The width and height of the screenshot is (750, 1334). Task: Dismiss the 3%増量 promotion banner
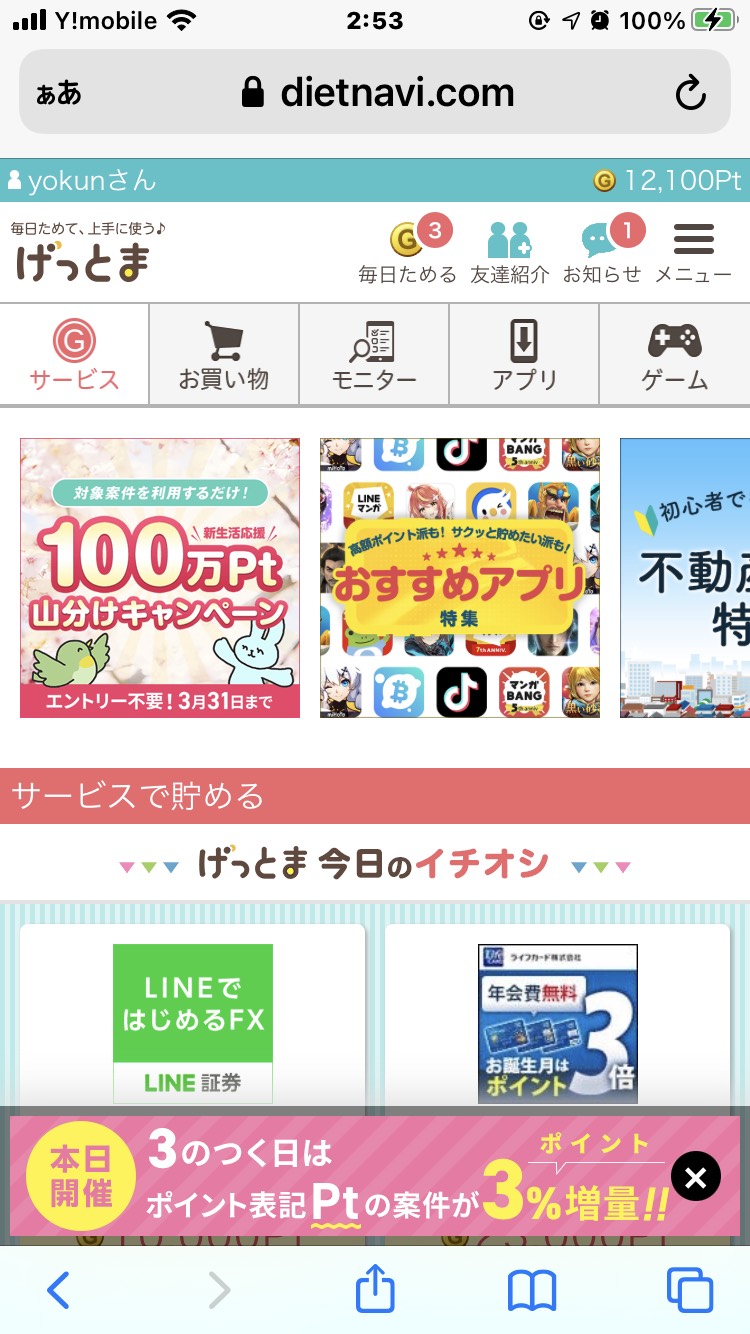(x=696, y=1177)
